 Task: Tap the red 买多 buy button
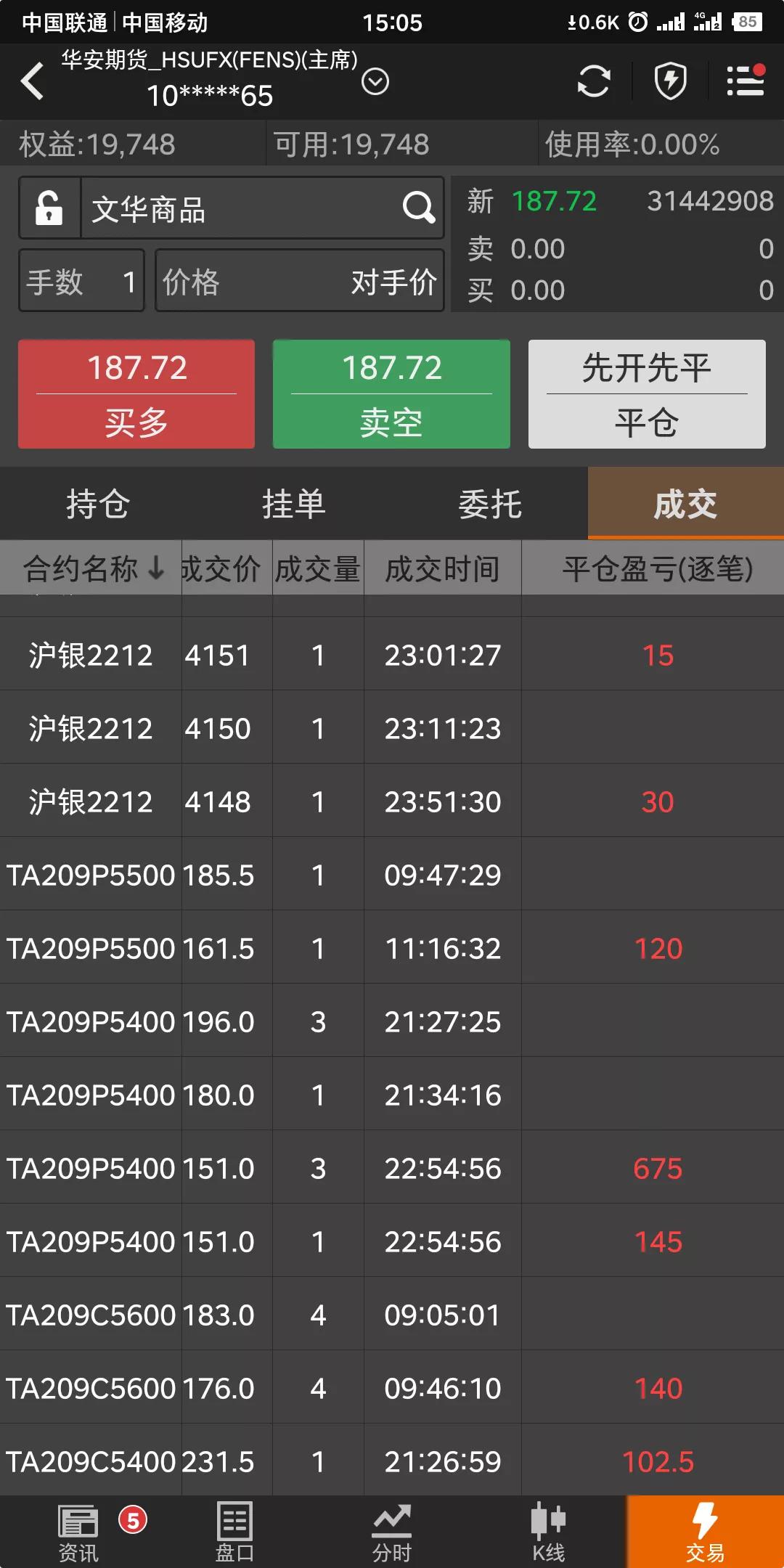(x=136, y=394)
